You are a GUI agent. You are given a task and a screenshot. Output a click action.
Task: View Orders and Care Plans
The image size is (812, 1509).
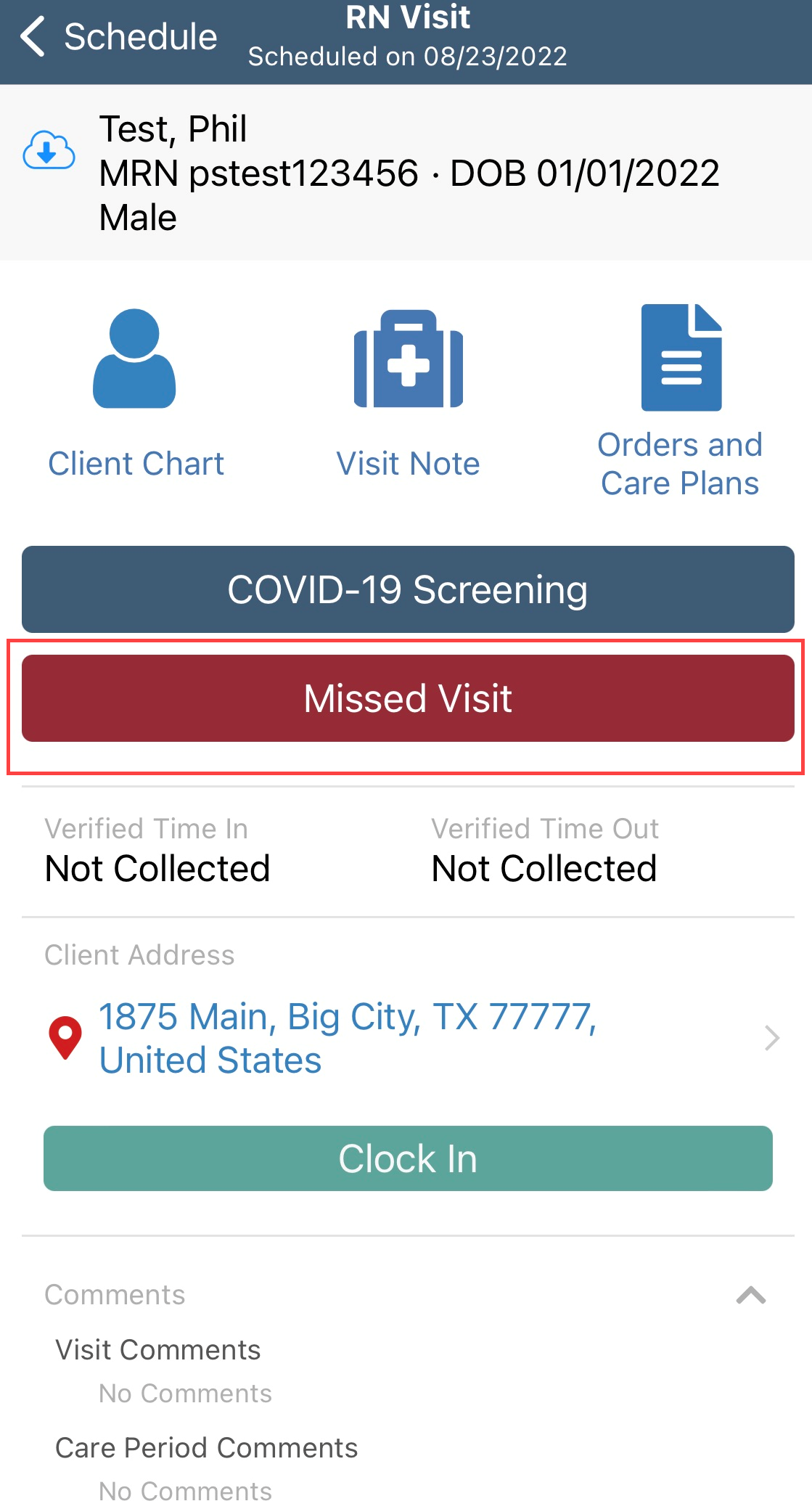[680, 400]
